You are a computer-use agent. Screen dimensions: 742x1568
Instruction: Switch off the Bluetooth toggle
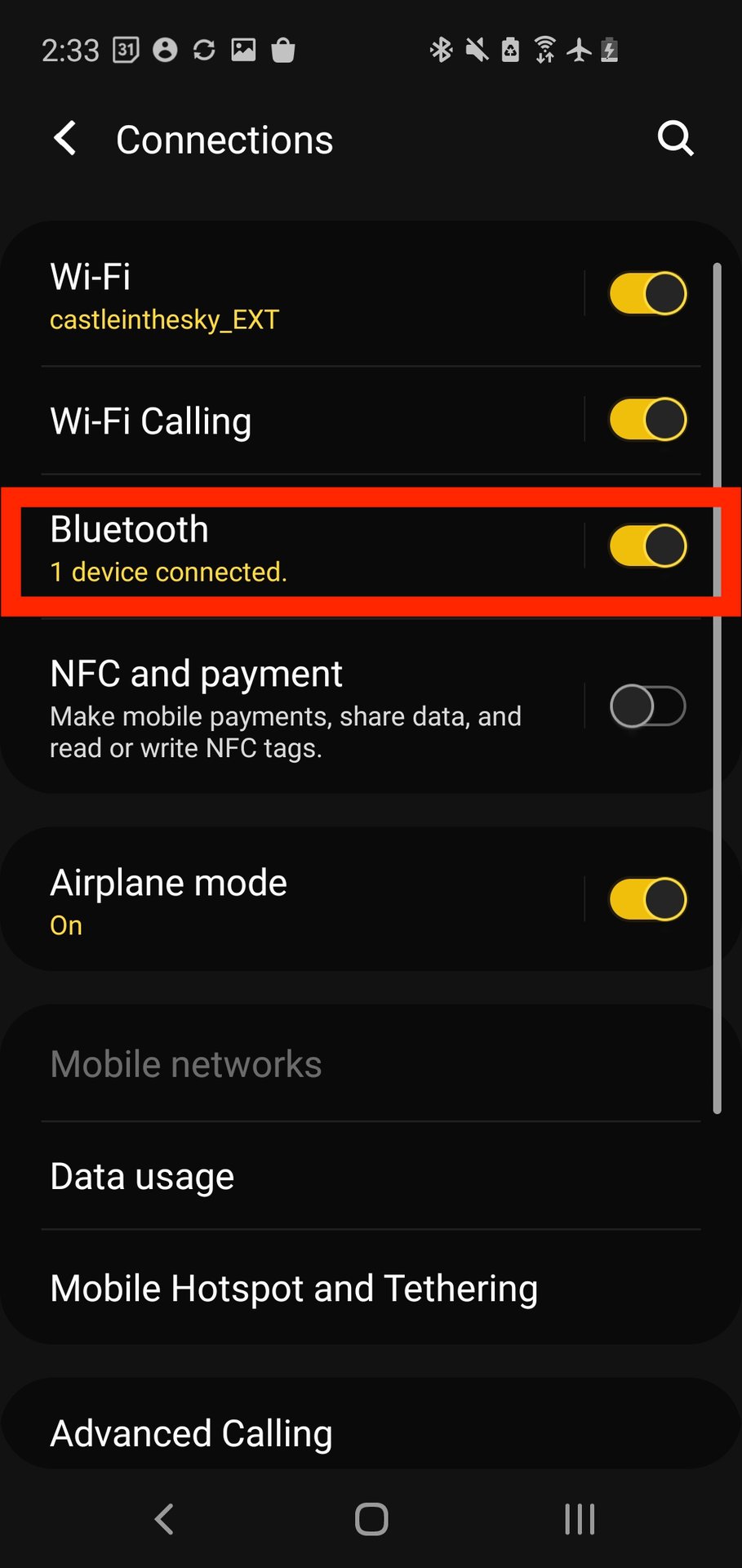tap(648, 546)
